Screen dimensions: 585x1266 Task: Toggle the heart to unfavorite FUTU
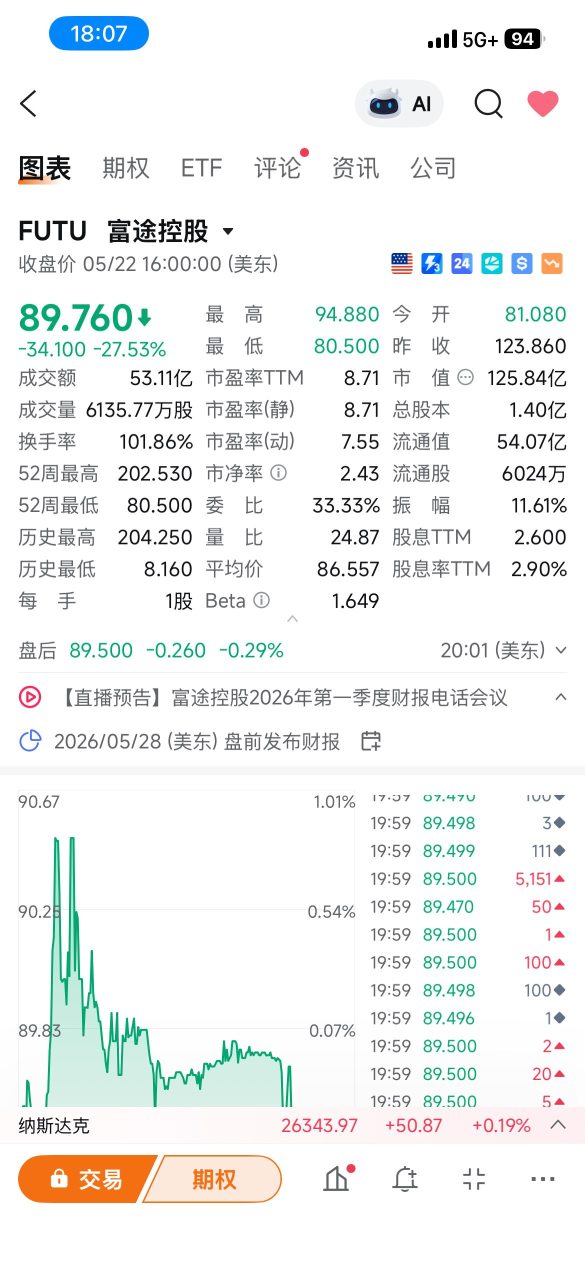(x=543, y=103)
